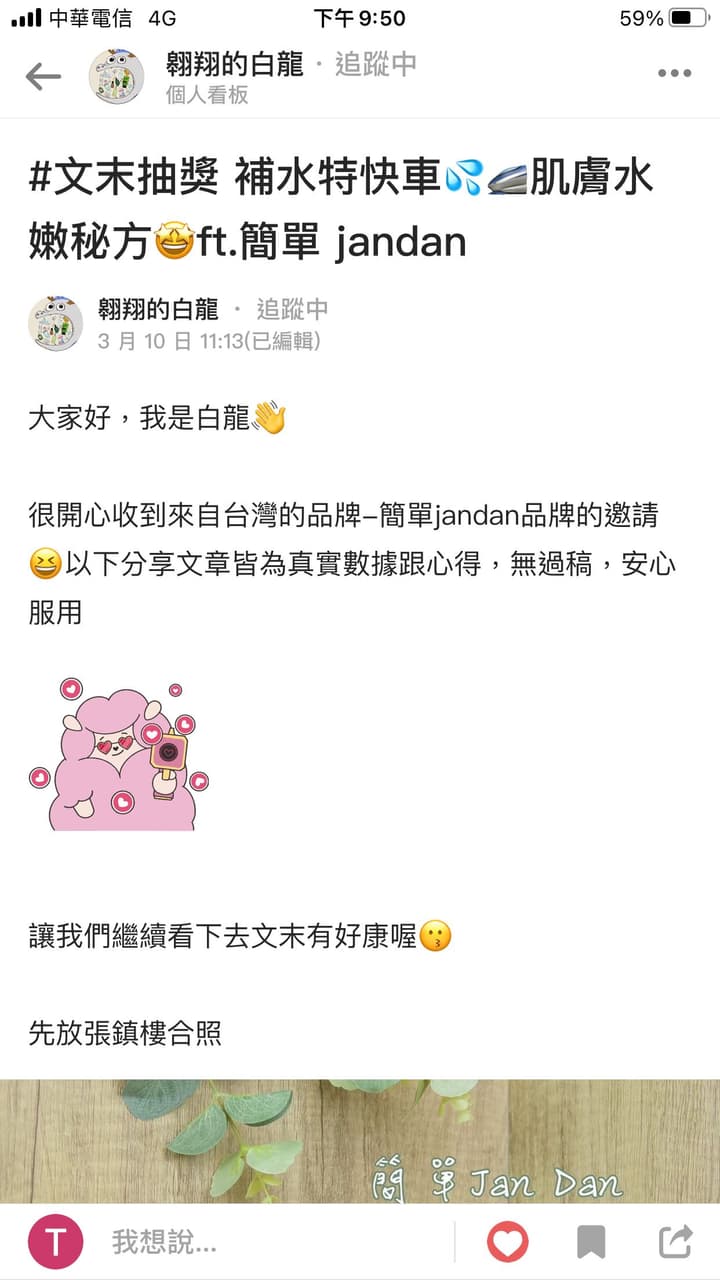Image resolution: width=720 pixels, height=1280 pixels.
Task: Bookmark this post
Action: 591,1243
